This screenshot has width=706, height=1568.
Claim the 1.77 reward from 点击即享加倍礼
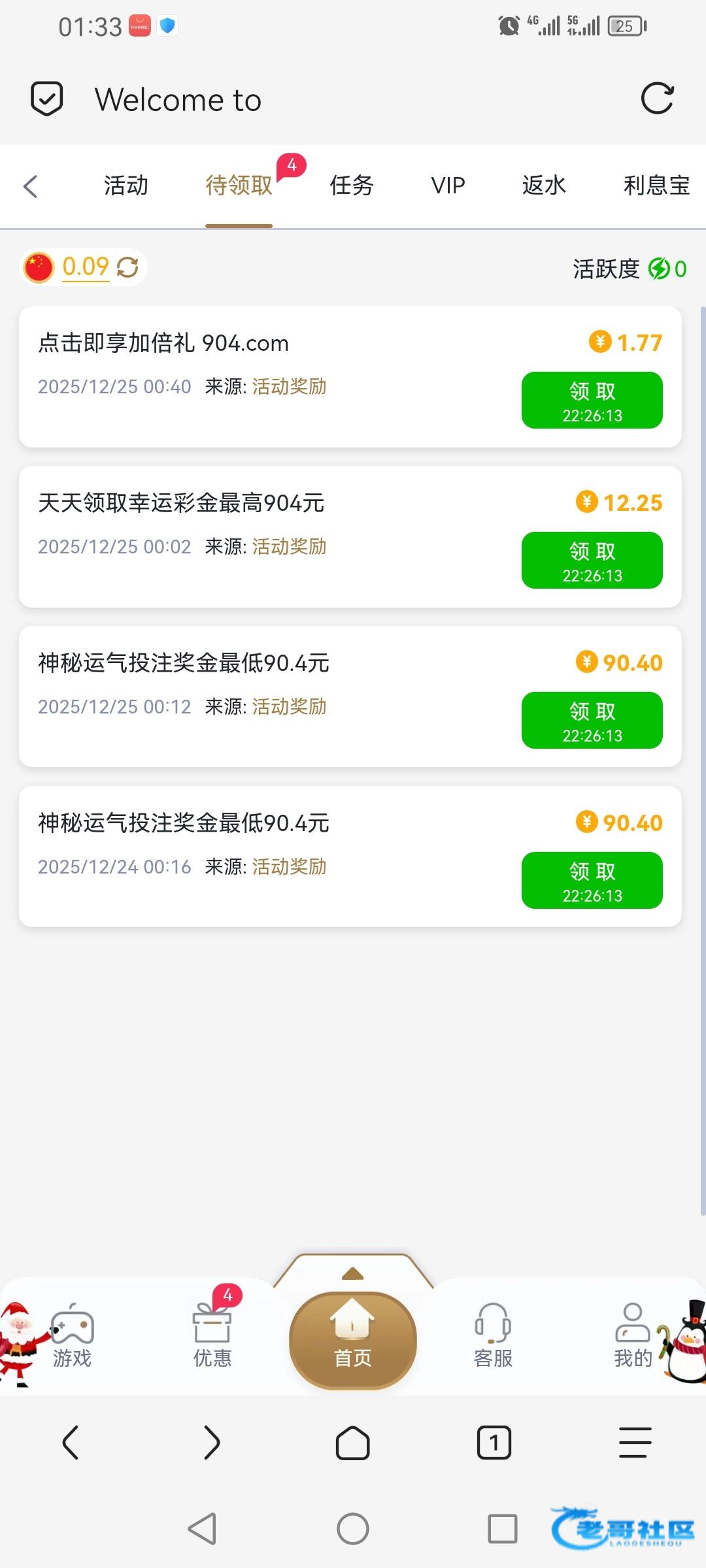592,400
